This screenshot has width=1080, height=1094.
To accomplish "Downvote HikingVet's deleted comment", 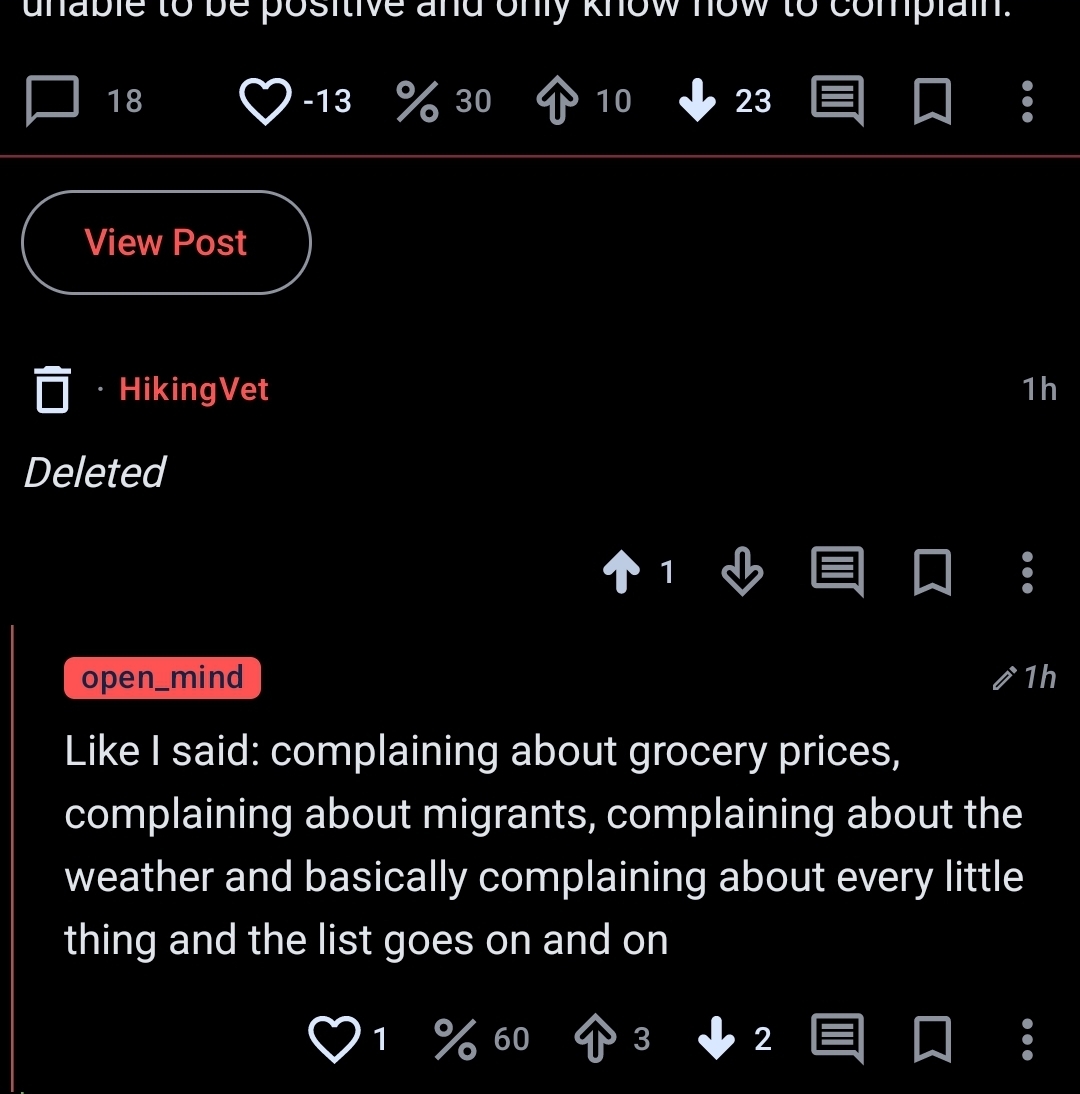I will (x=742, y=573).
